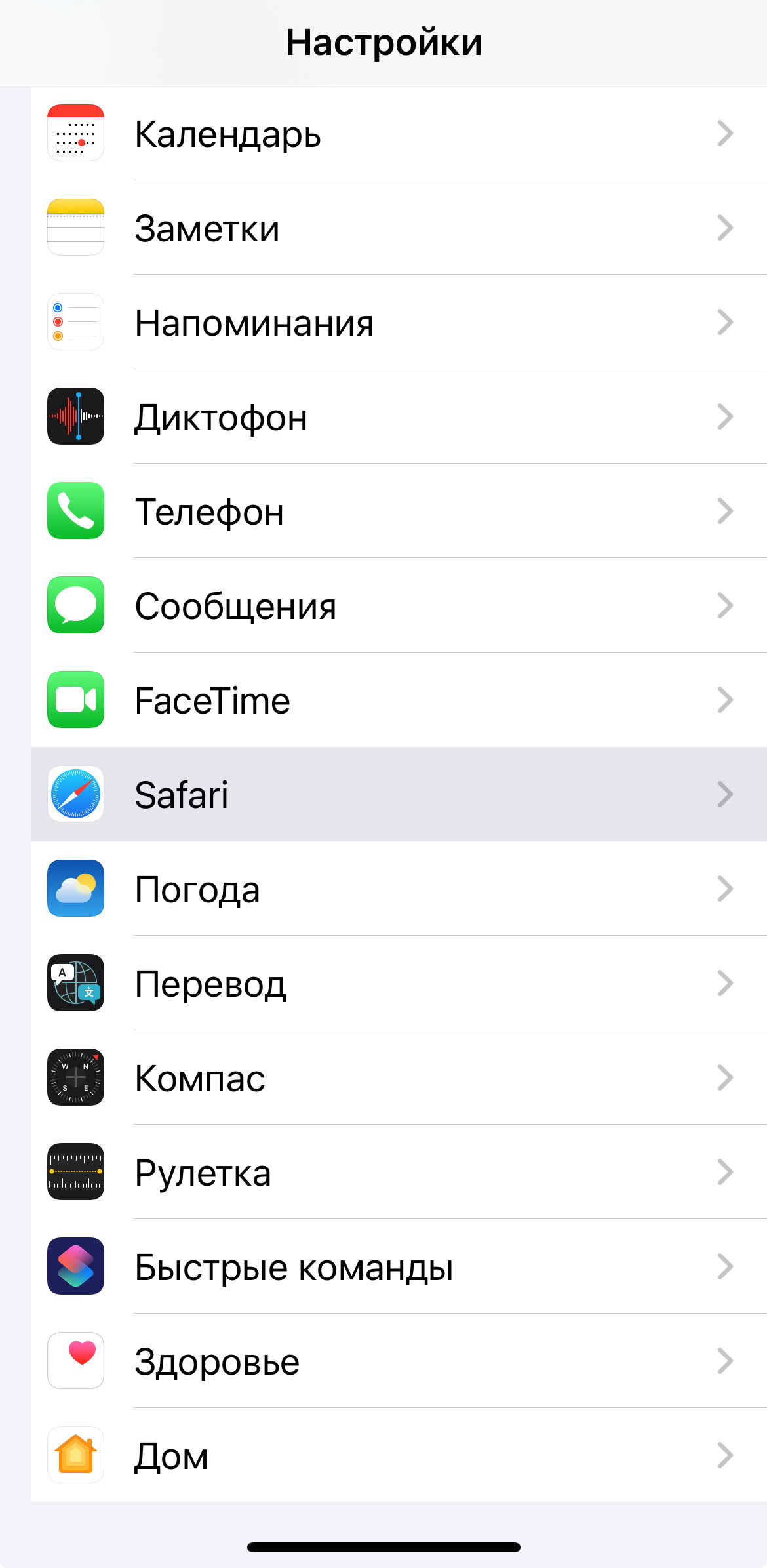Open Здоровье settings
Viewport: 767px width, 1568px height.
coord(399,1361)
